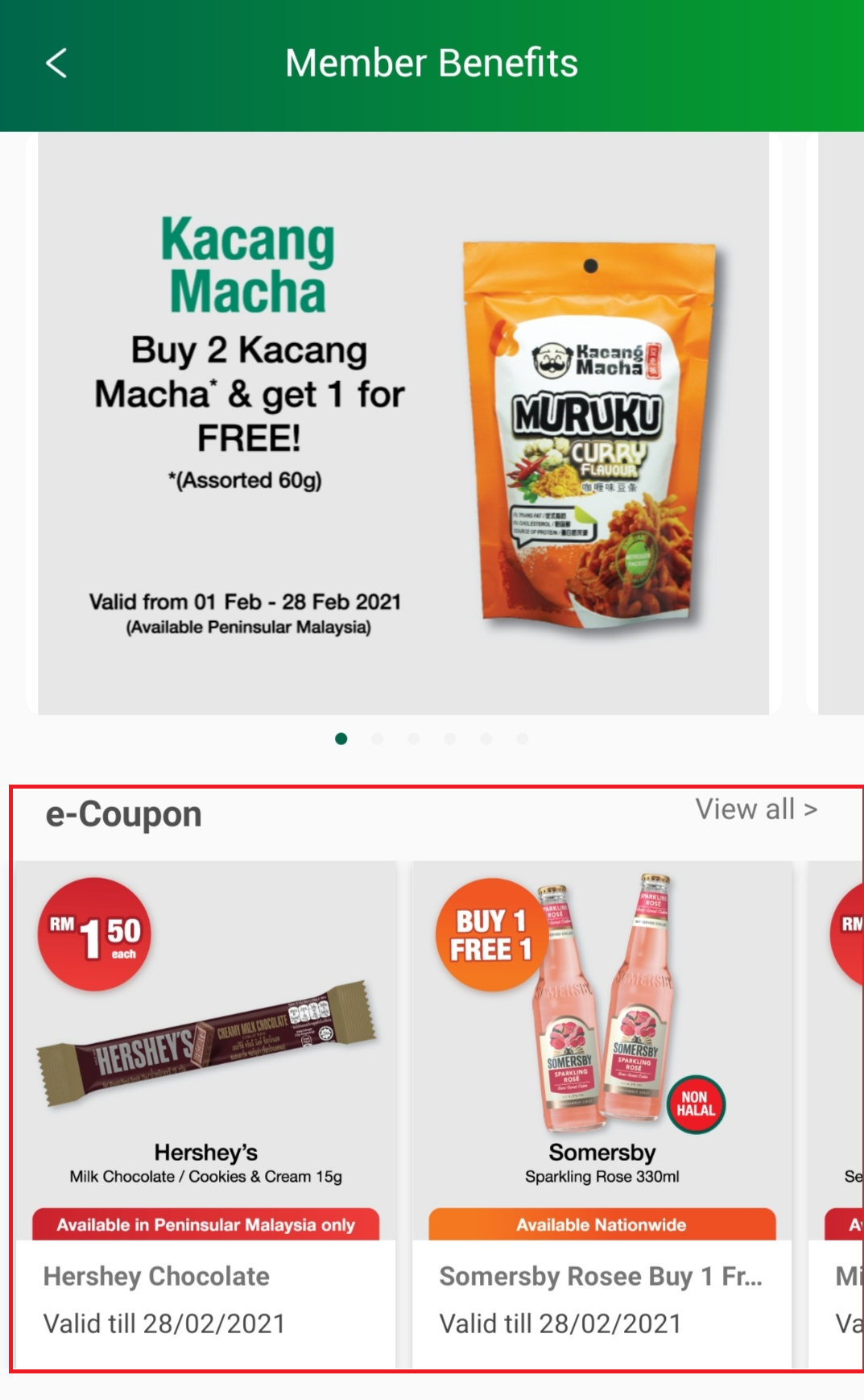Viewport: 864px width, 1400px height.
Task: View all e-Coupons
Action: point(755,810)
